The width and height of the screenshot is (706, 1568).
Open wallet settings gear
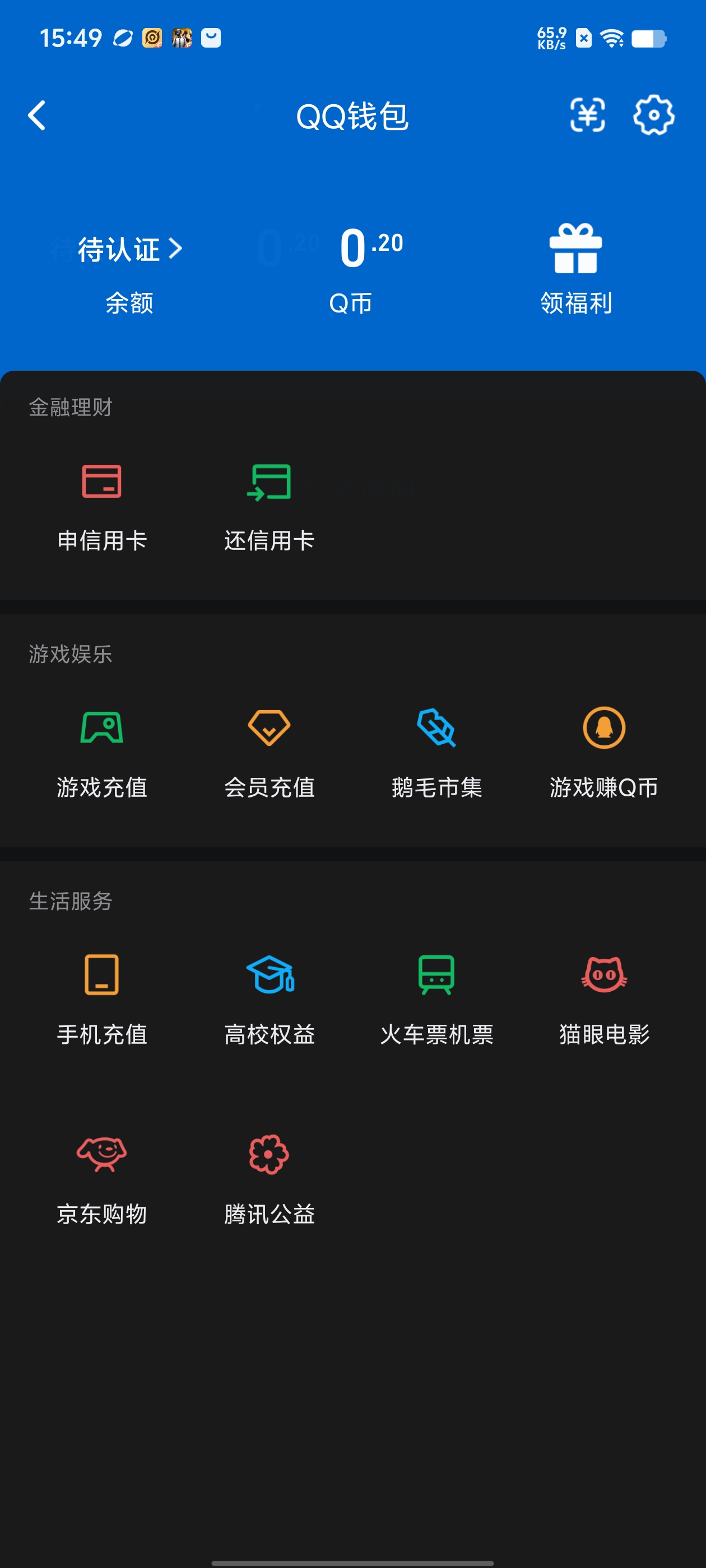coord(654,115)
